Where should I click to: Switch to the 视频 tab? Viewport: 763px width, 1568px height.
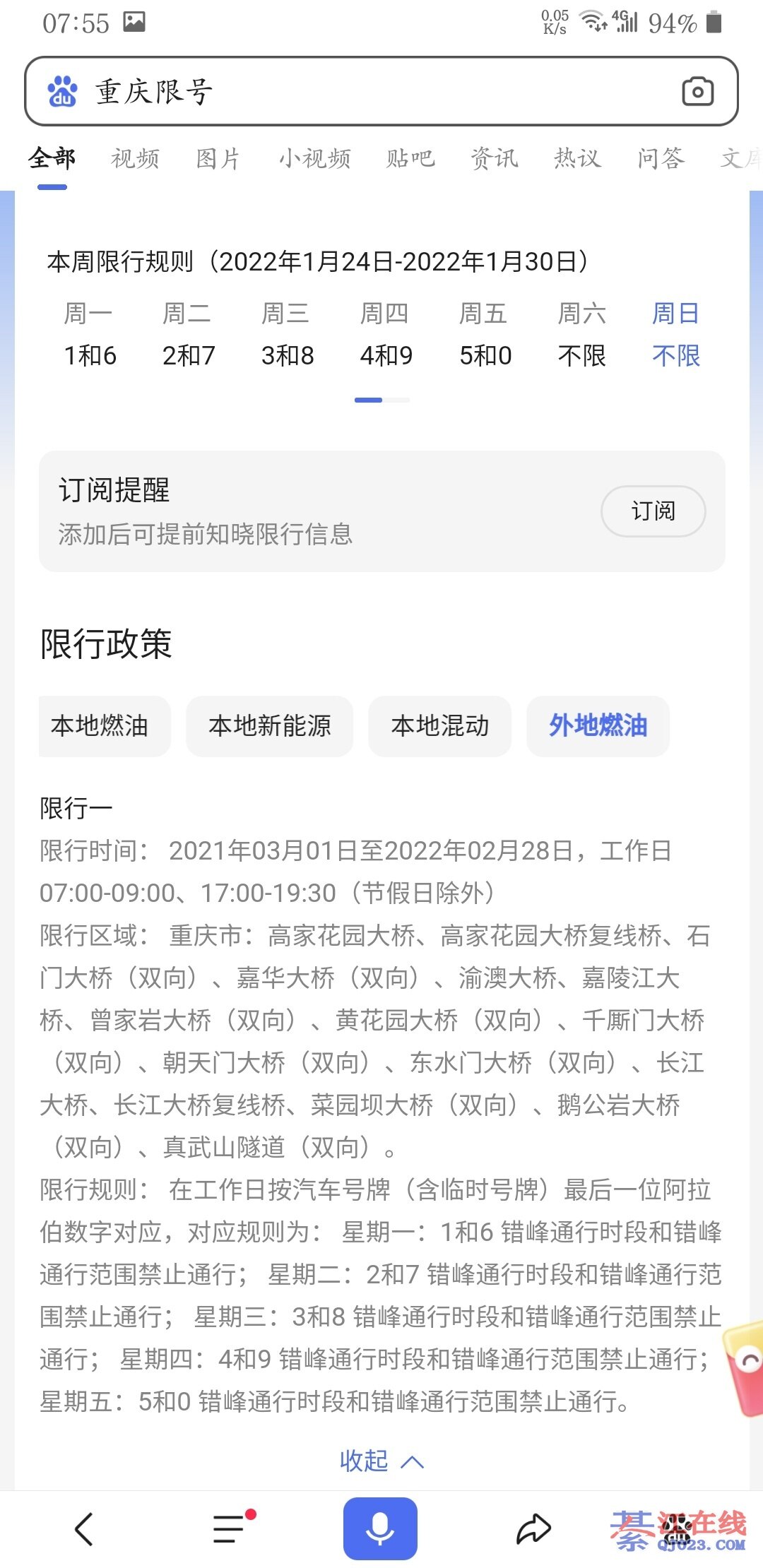point(135,158)
